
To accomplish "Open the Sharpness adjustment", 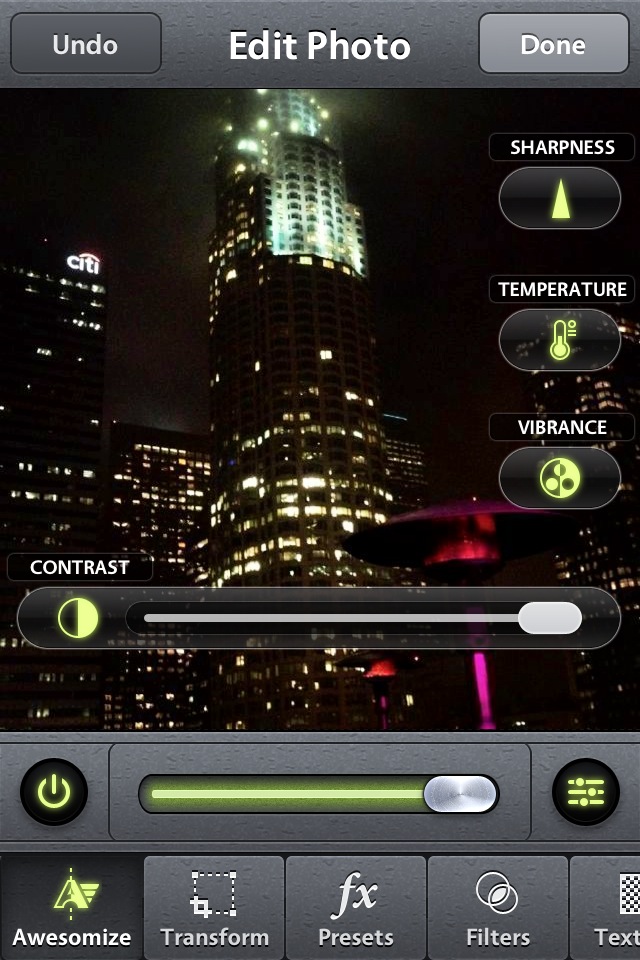I will pos(560,198).
